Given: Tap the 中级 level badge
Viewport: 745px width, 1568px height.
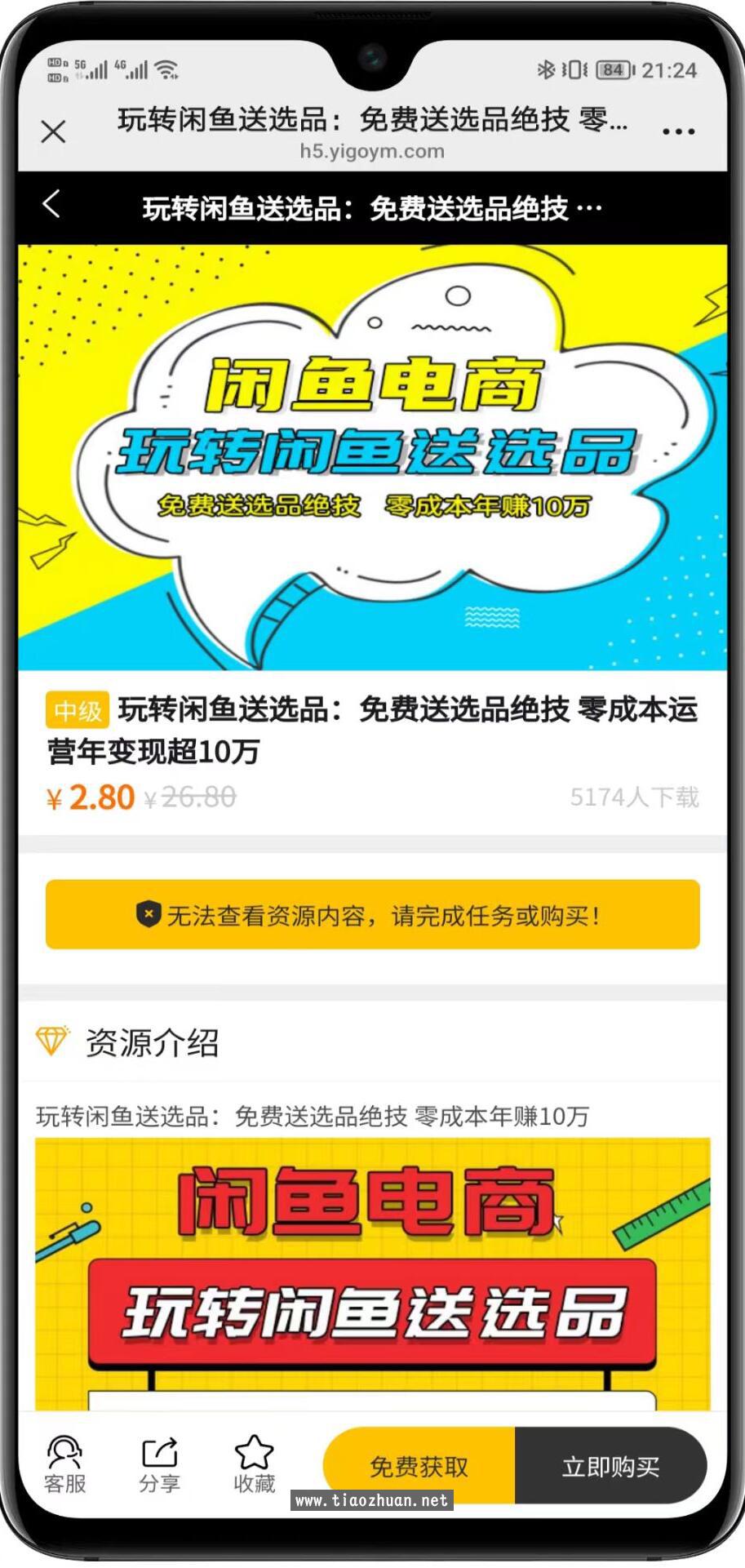Looking at the screenshot, I should coord(78,711).
